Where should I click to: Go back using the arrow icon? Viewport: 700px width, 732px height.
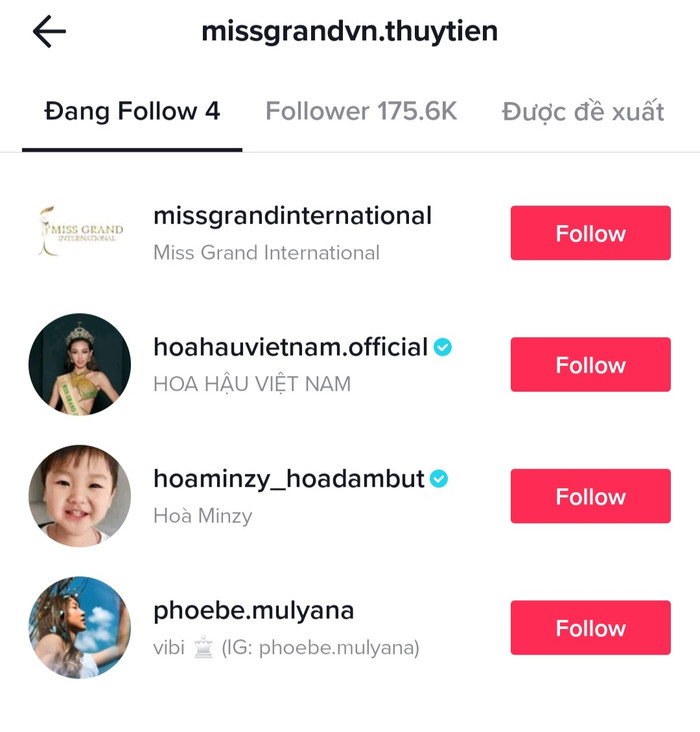point(49,32)
